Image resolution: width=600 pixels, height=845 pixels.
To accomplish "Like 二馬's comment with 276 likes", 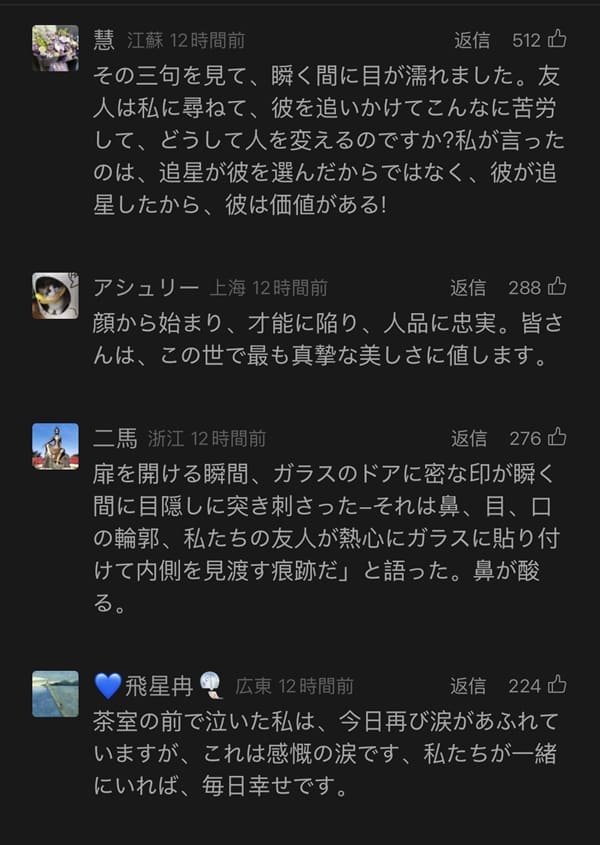I will point(557,437).
